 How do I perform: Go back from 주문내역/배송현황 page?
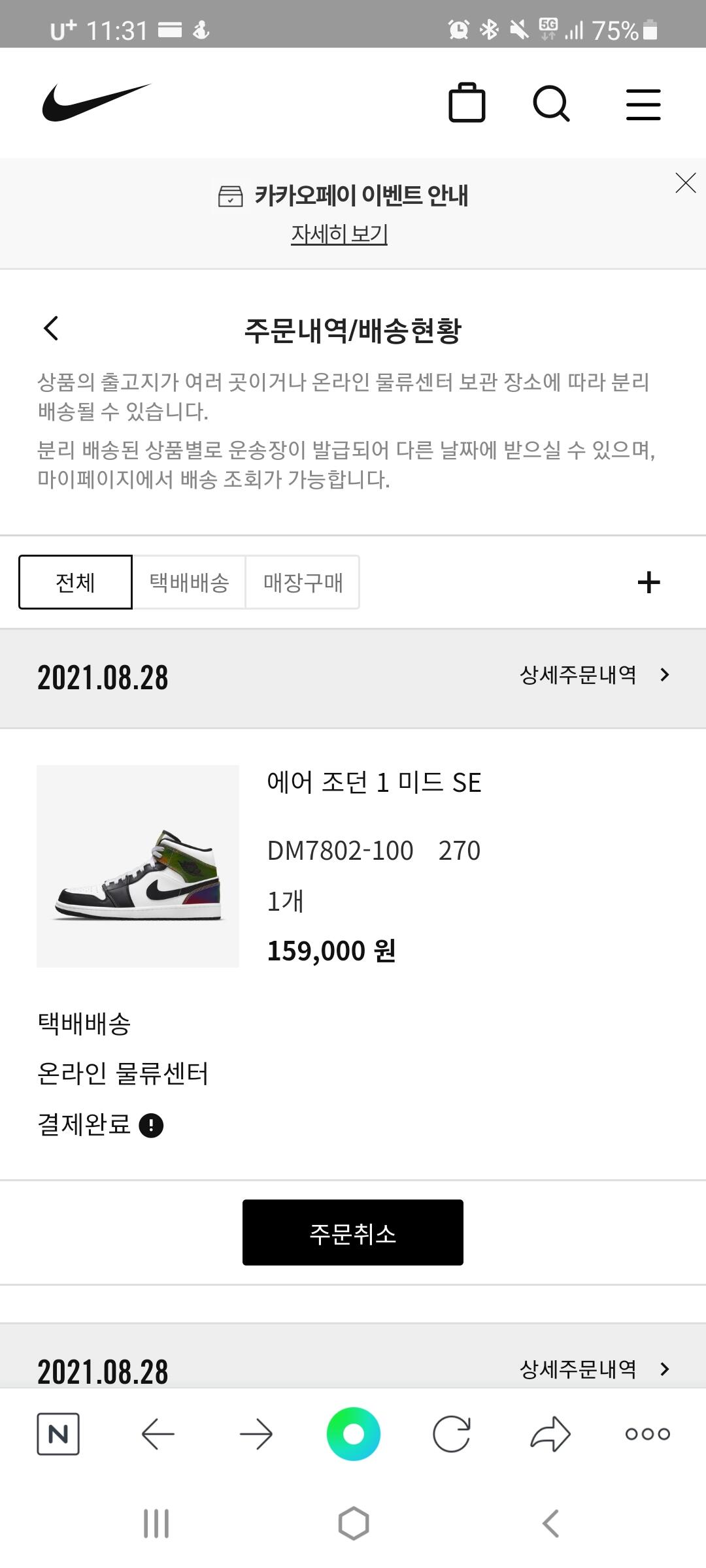51,329
